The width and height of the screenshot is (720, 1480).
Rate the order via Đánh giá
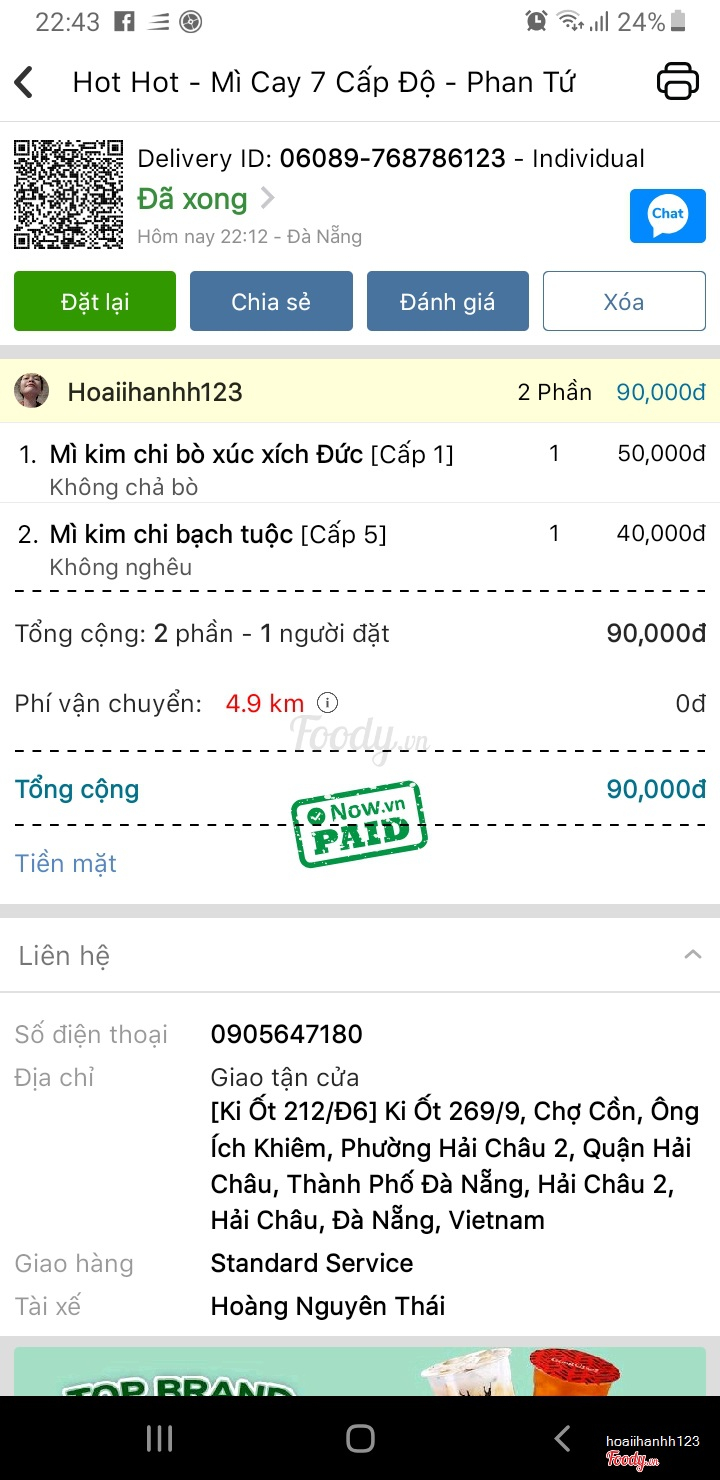point(447,301)
